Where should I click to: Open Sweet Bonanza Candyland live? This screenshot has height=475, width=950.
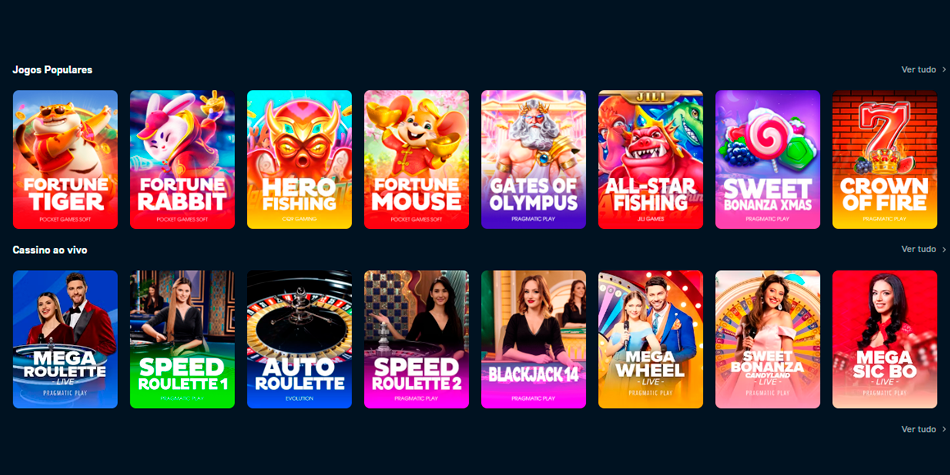tap(767, 339)
